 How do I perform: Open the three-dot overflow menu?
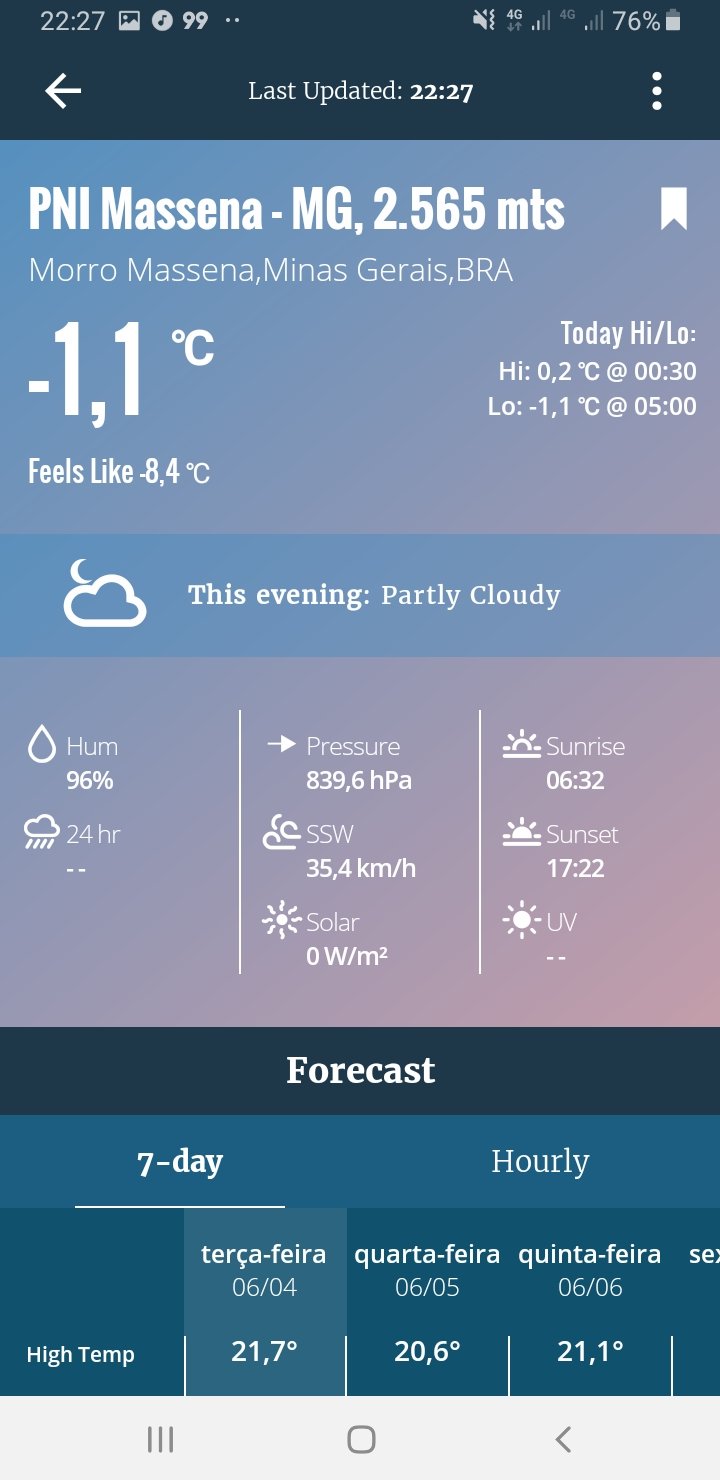pyautogui.click(x=656, y=91)
